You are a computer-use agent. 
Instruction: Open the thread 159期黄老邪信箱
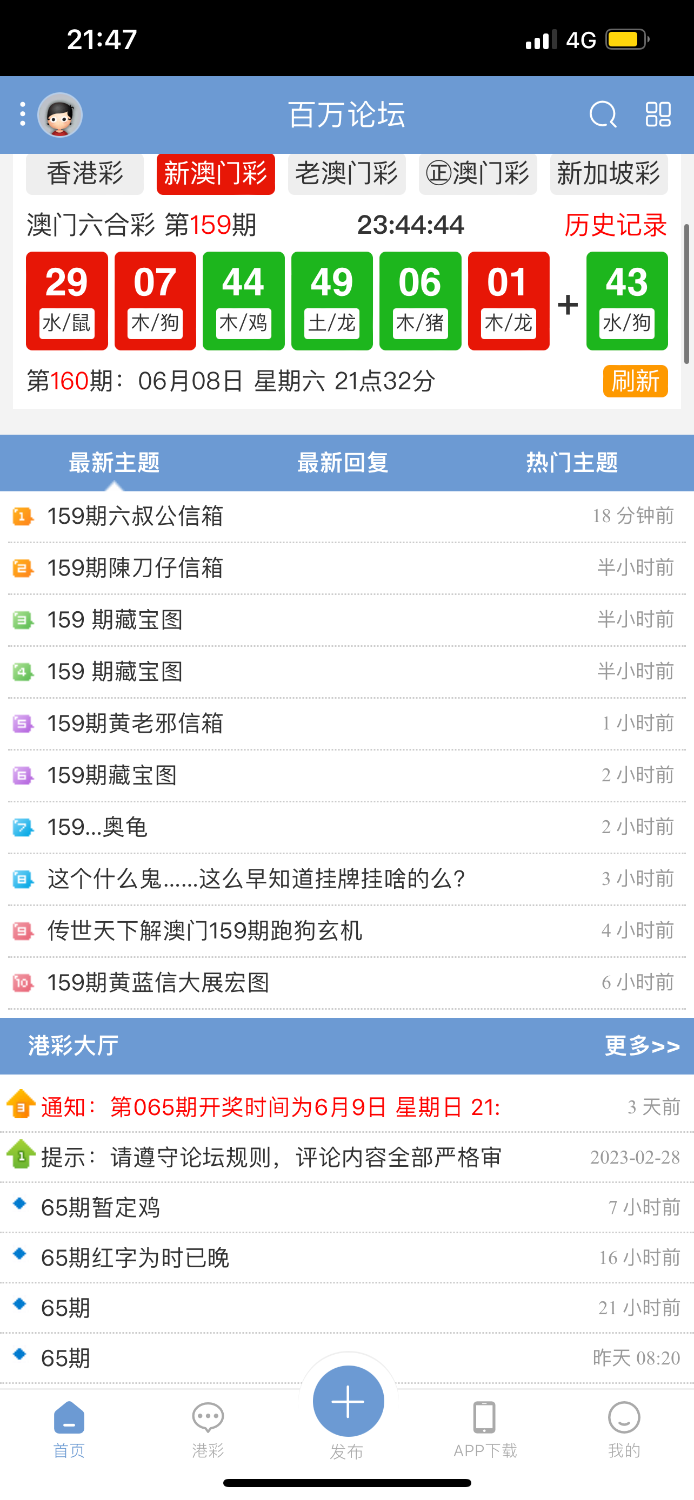[135, 723]
